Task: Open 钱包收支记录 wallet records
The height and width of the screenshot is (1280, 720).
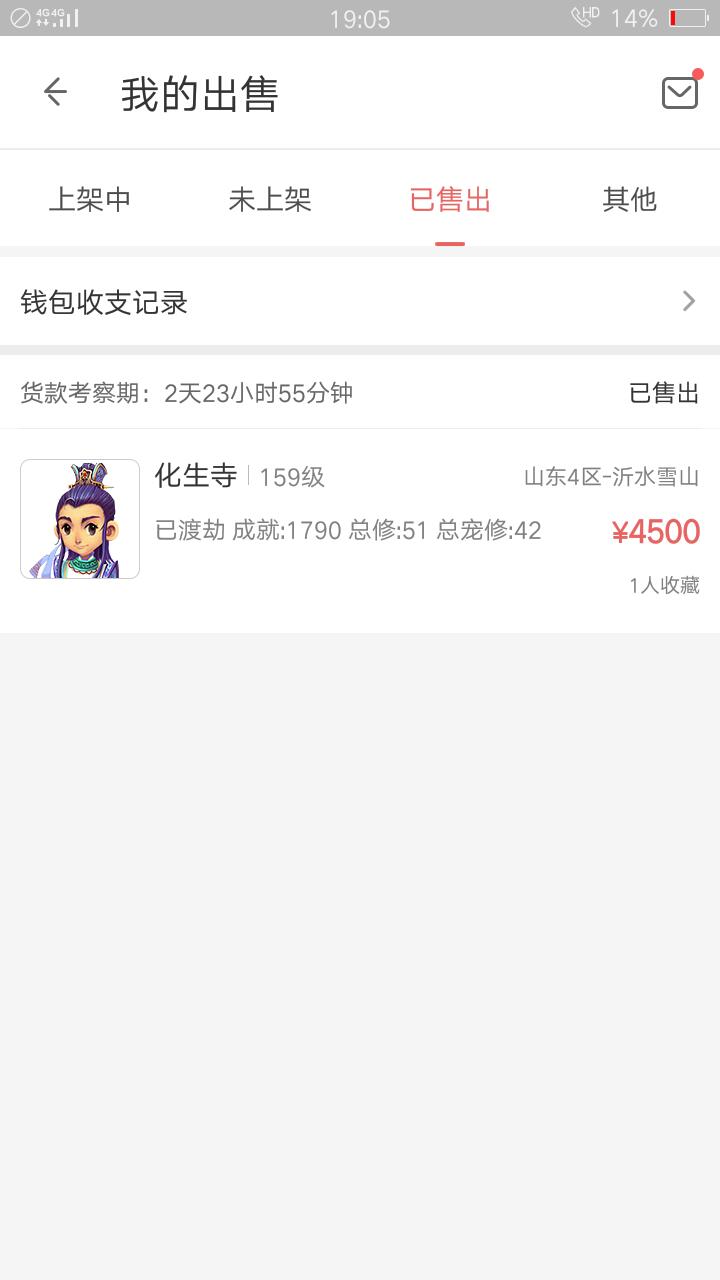Action: point(360,302)
